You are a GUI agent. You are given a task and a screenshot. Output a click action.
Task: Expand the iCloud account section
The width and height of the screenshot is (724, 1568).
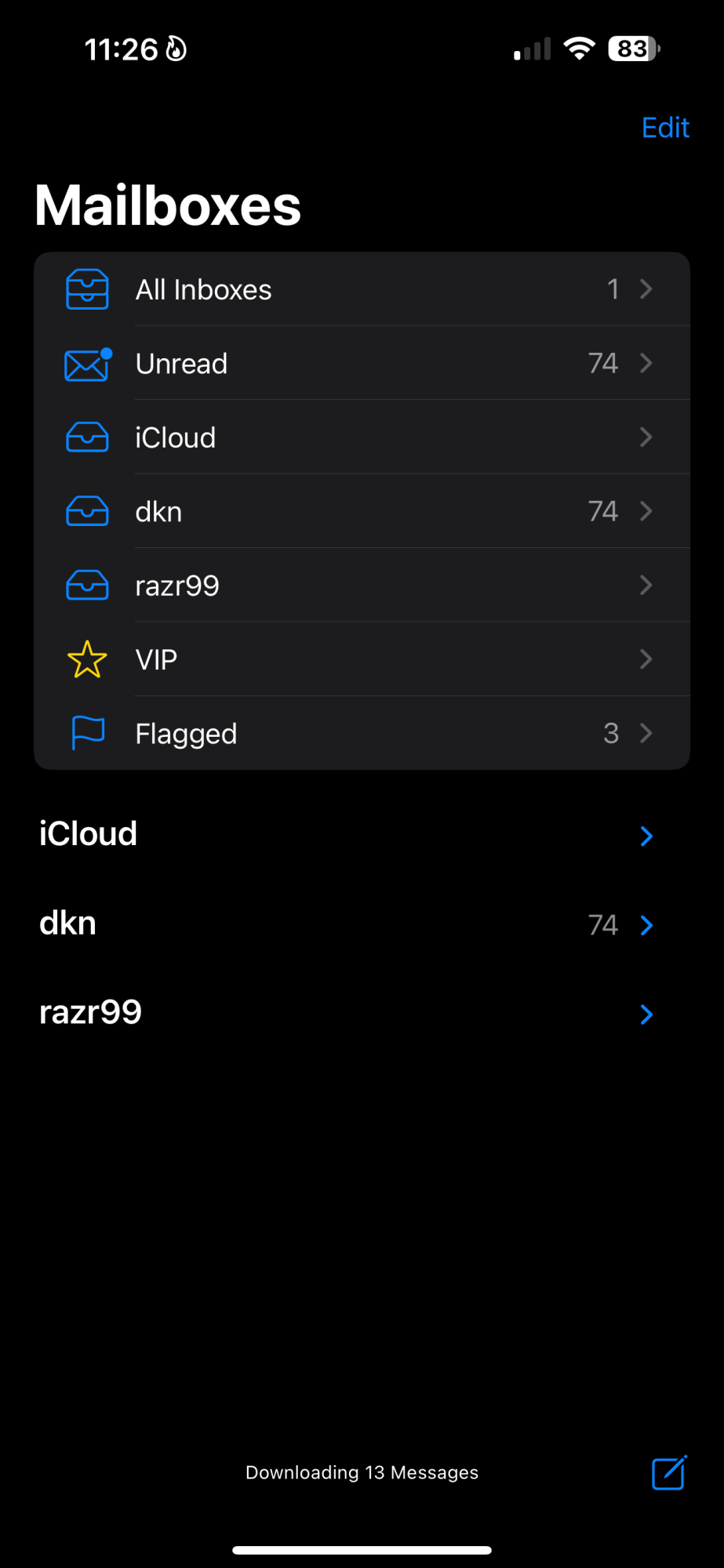646,836
